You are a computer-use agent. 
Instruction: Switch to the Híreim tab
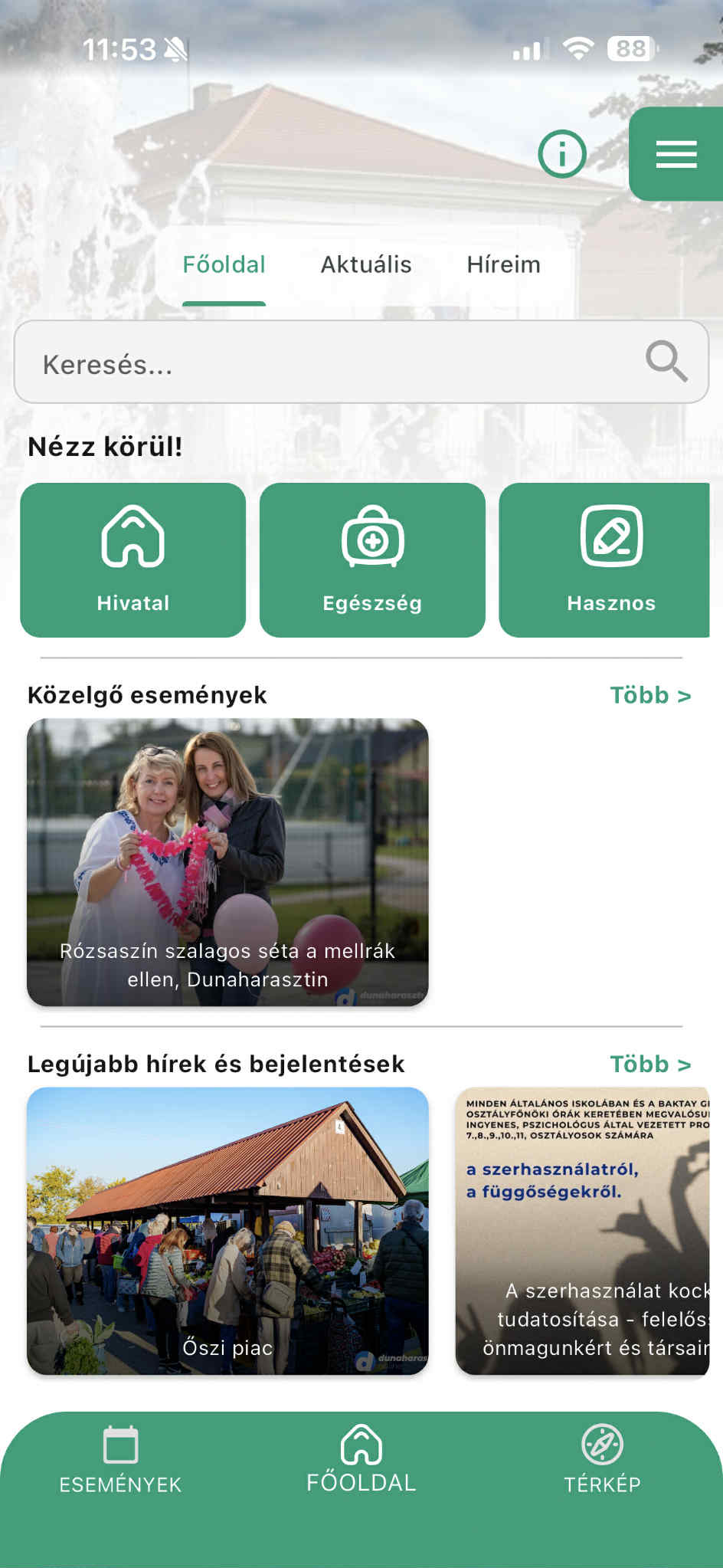point(504,264)
